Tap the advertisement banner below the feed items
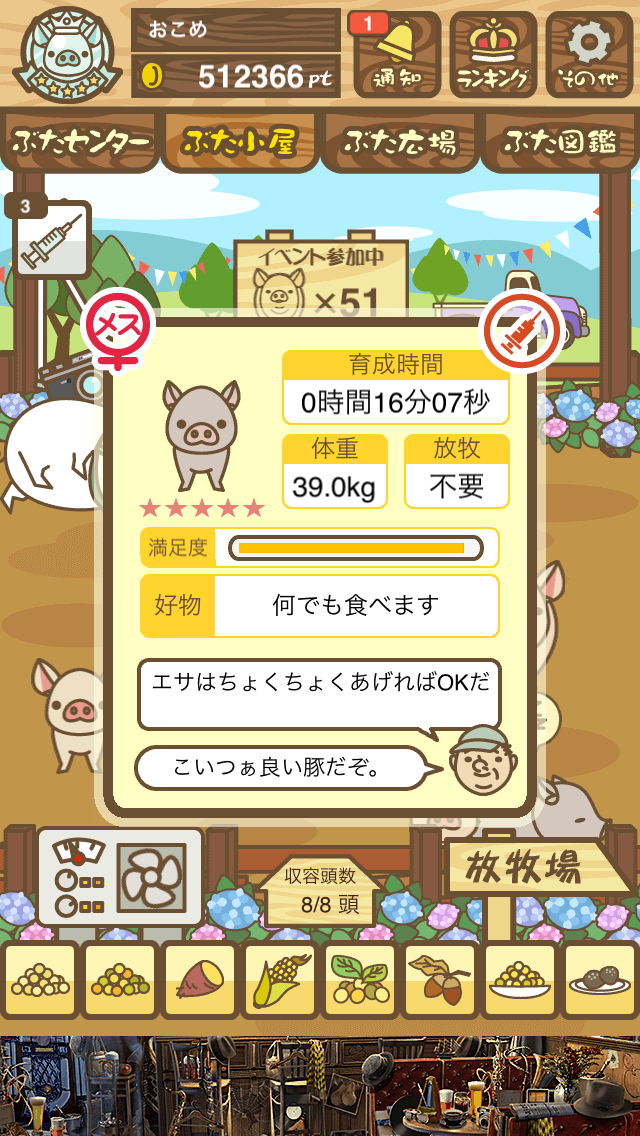 coord(320,1086)
